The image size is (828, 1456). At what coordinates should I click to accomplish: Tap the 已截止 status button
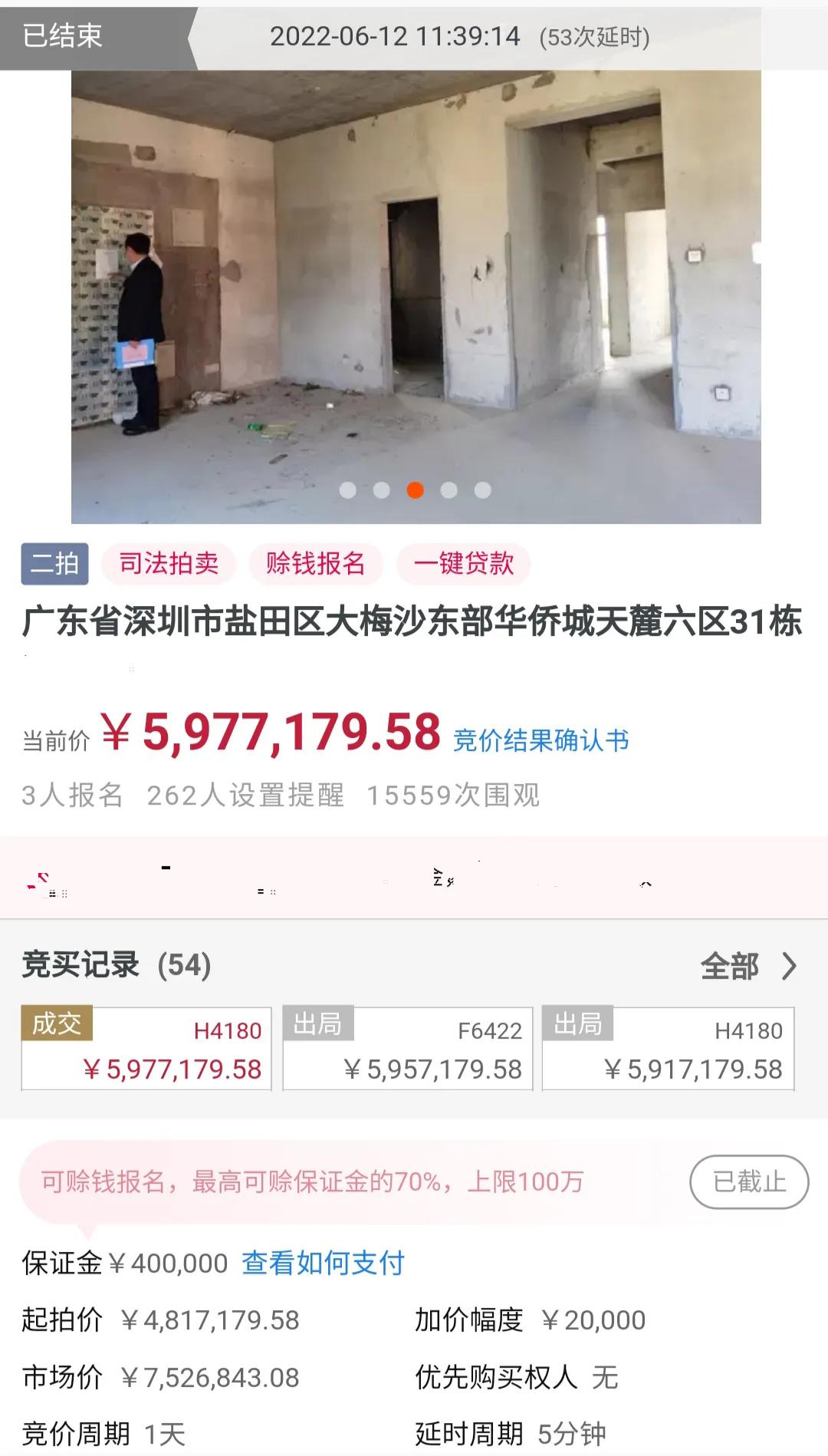[749, 1183]
